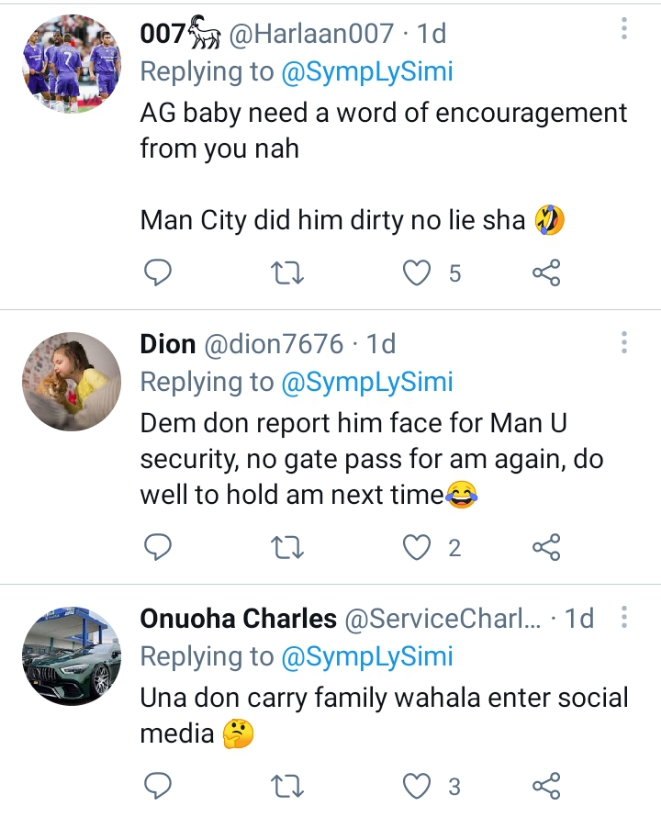Reply to Dion's tweet
661x818 pixels.
click(158, 546)
